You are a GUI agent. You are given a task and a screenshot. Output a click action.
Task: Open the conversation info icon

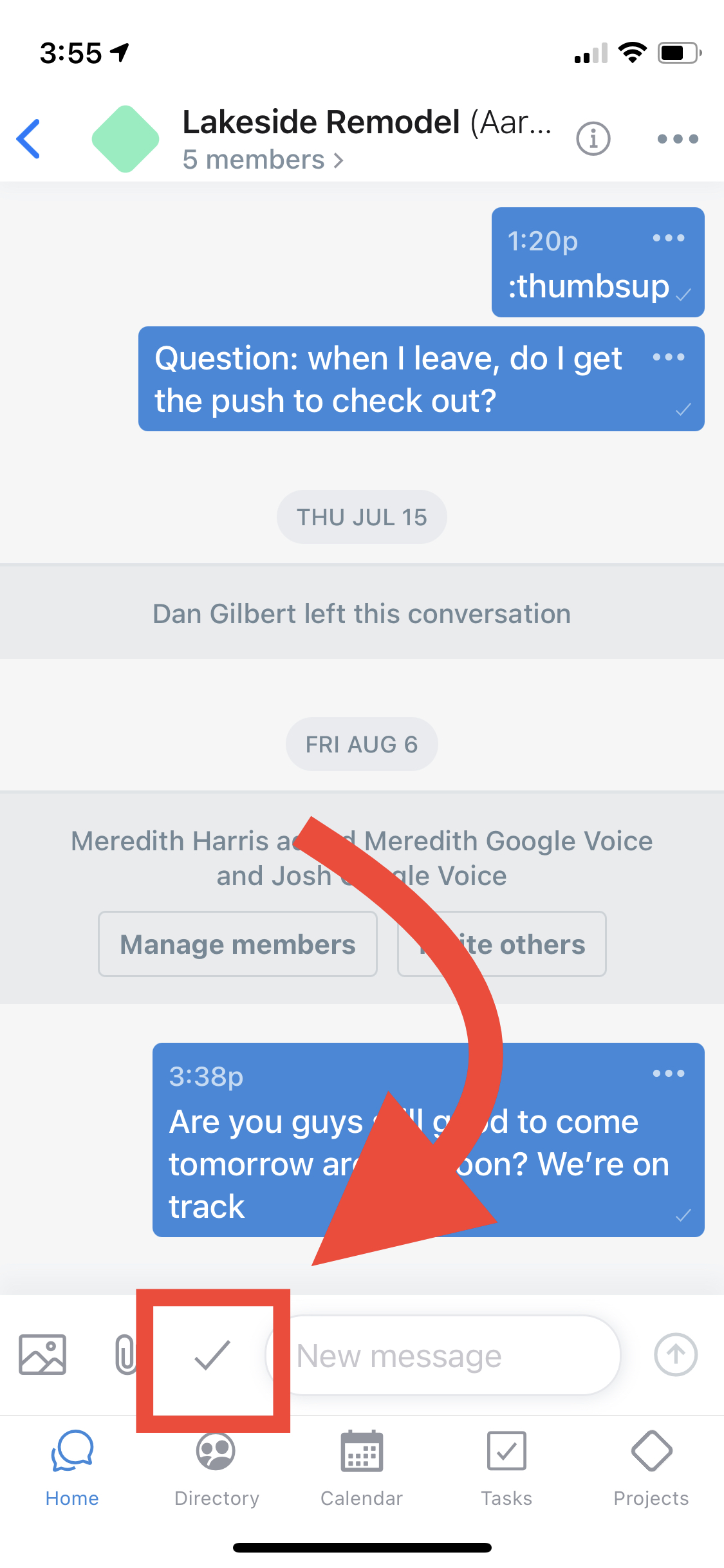(593, 138)
